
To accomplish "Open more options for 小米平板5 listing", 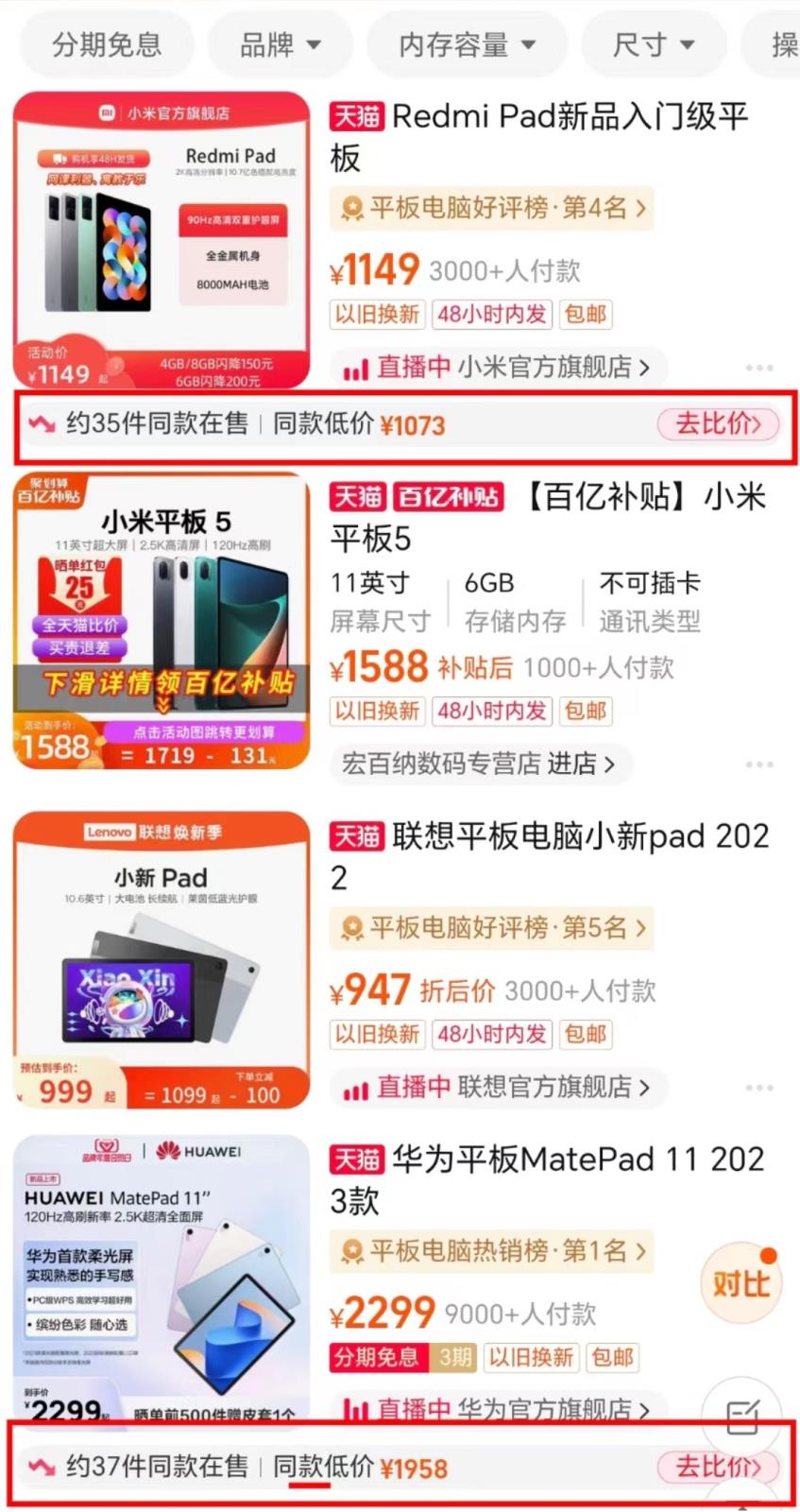I will tap(758, 764).
